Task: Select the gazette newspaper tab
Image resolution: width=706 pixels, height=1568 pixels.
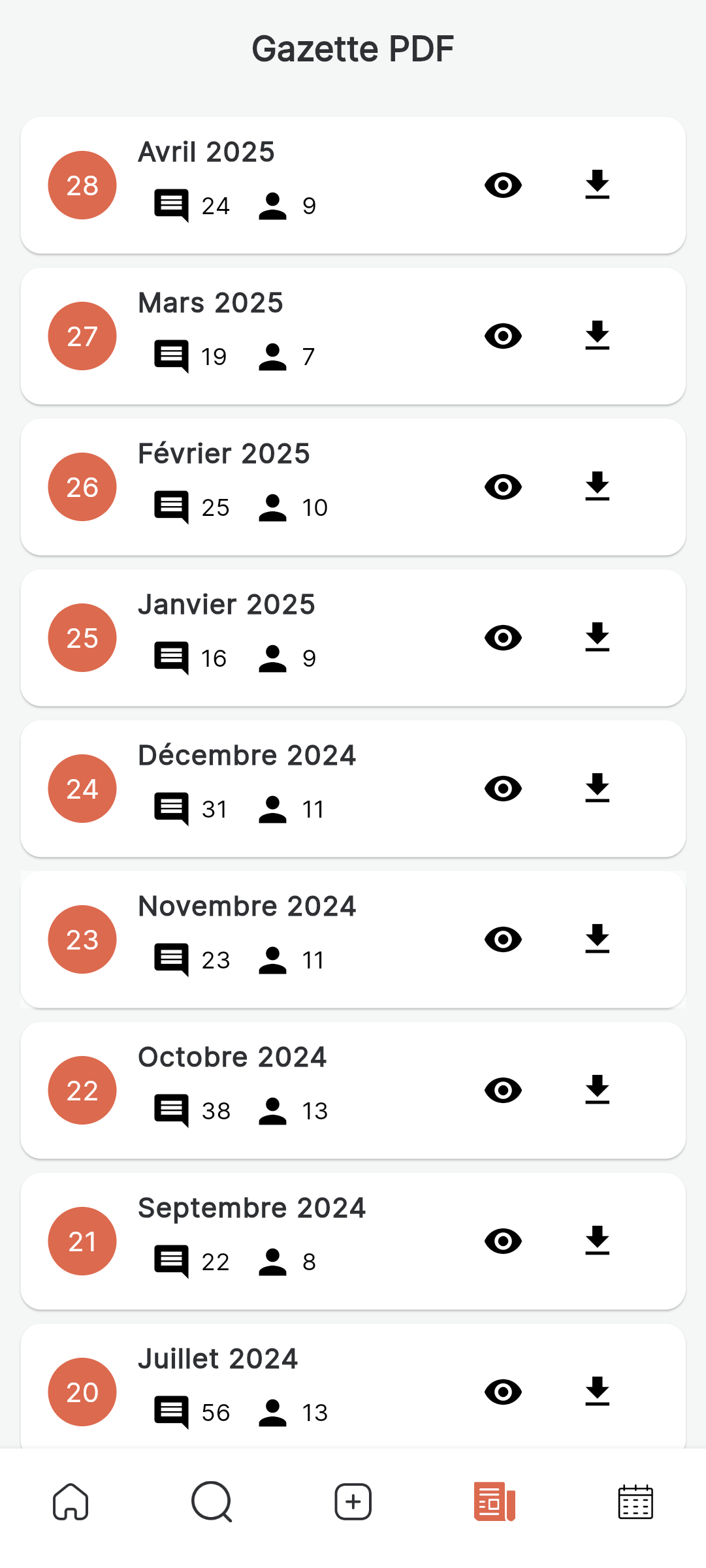Action: click(494, 1502)
